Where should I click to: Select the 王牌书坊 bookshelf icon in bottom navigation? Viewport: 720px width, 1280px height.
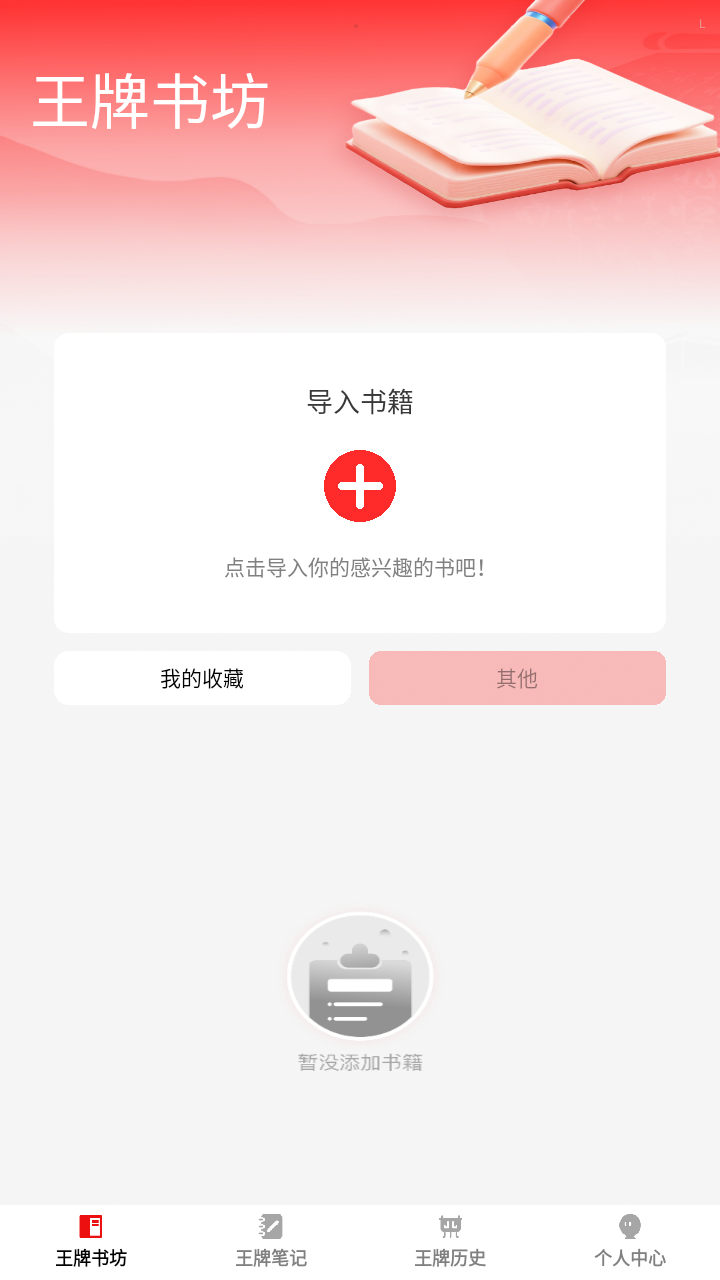pyautogui.click(x=90, y=1226)
